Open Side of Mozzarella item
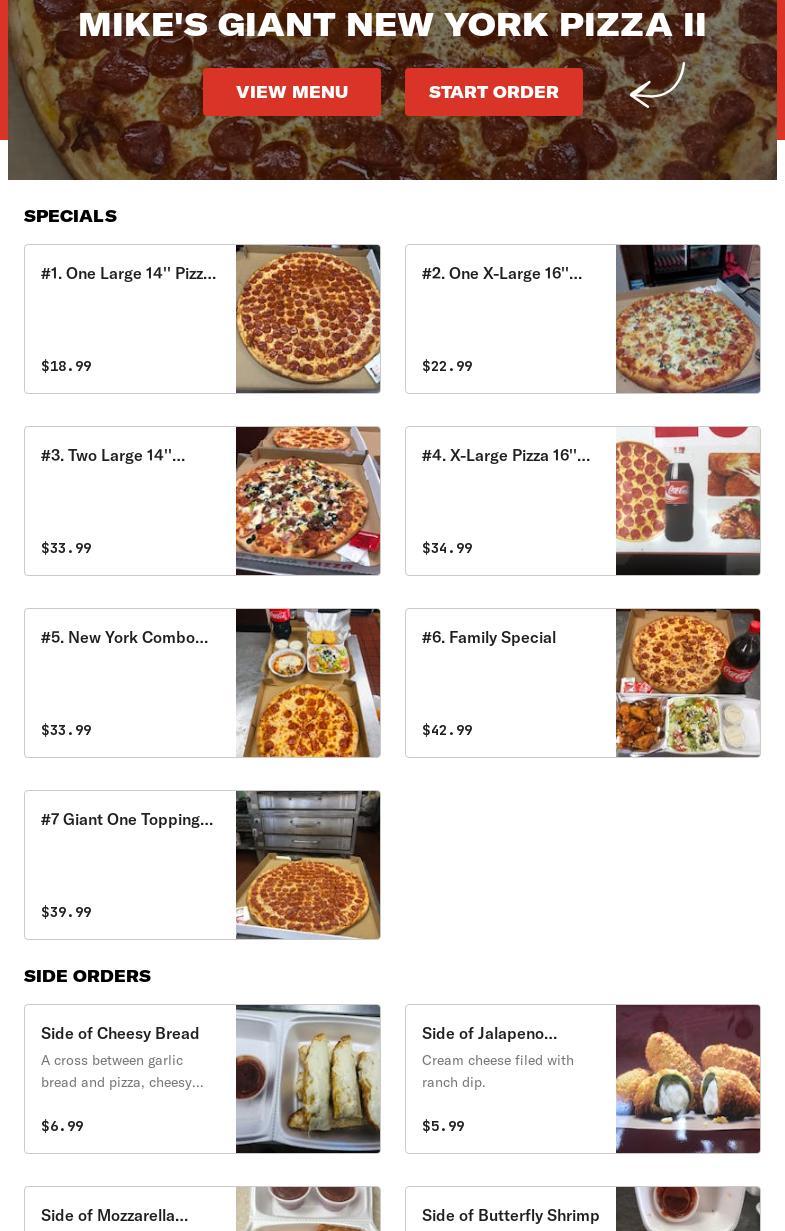 click(x=202, y=1212)
